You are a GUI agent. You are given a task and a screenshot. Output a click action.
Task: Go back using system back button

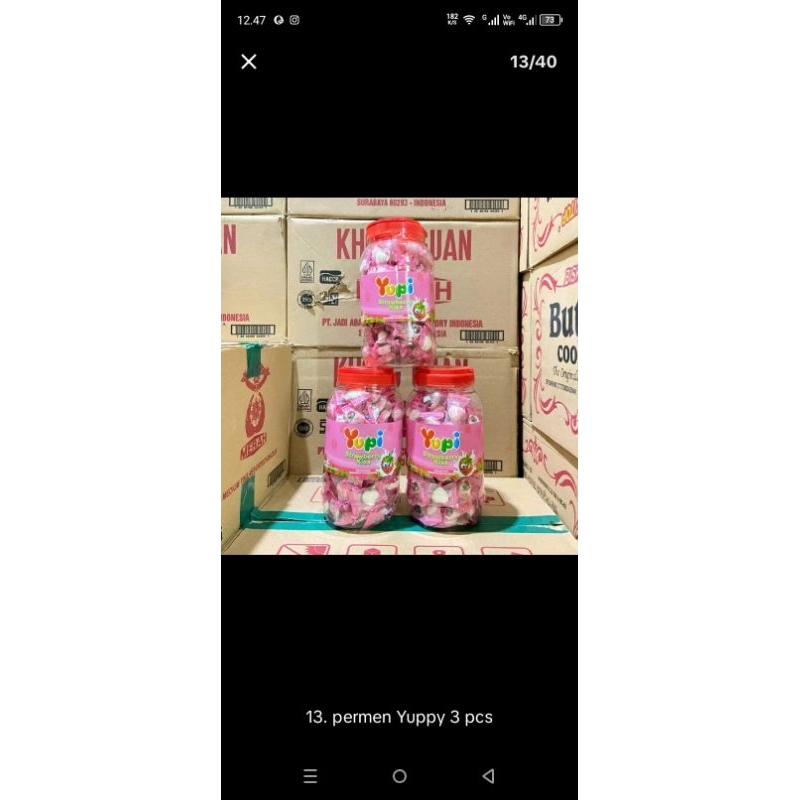(x=488, y=776)
